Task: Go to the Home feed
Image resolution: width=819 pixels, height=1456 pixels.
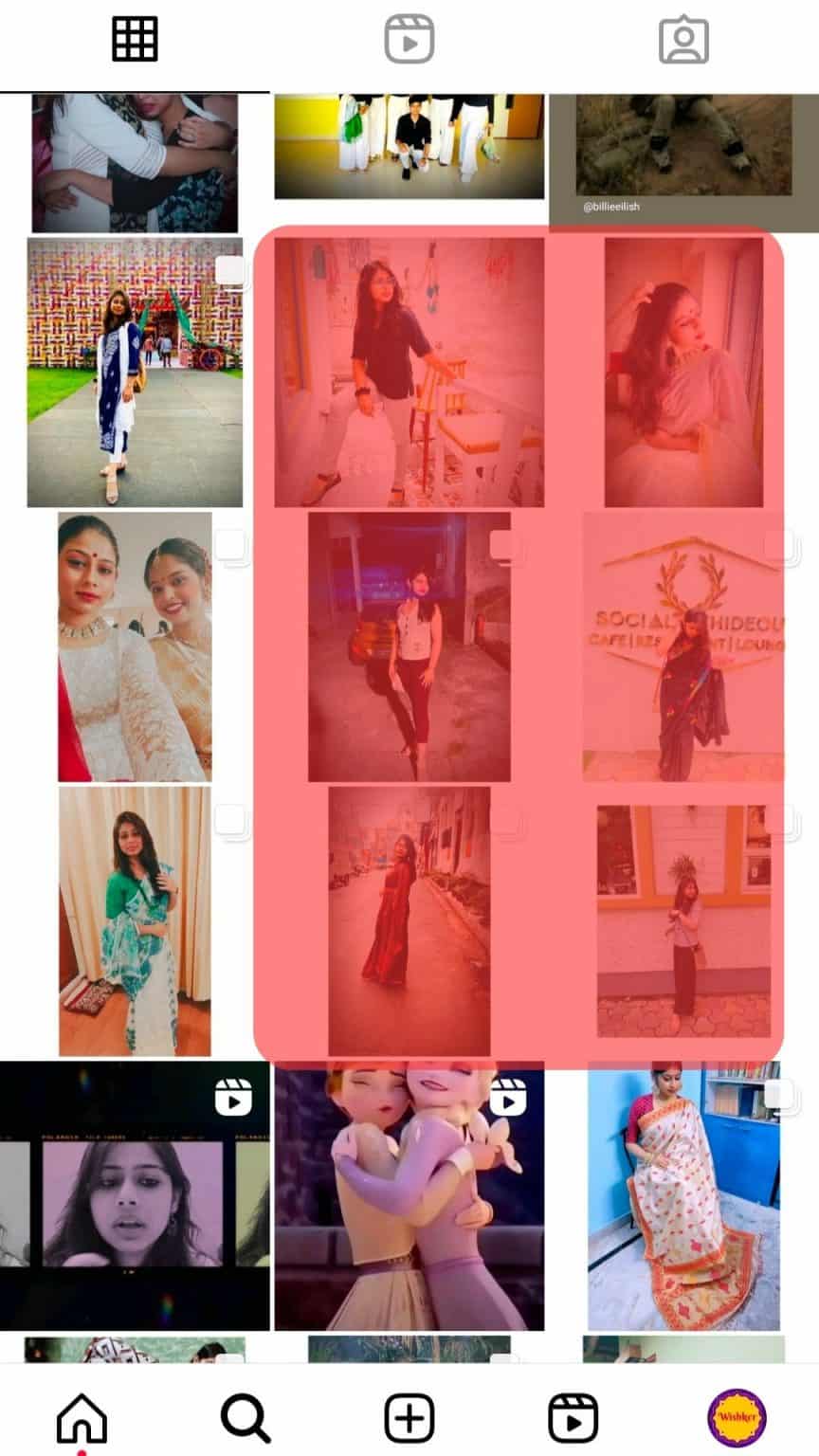Action: point(82,1418)
